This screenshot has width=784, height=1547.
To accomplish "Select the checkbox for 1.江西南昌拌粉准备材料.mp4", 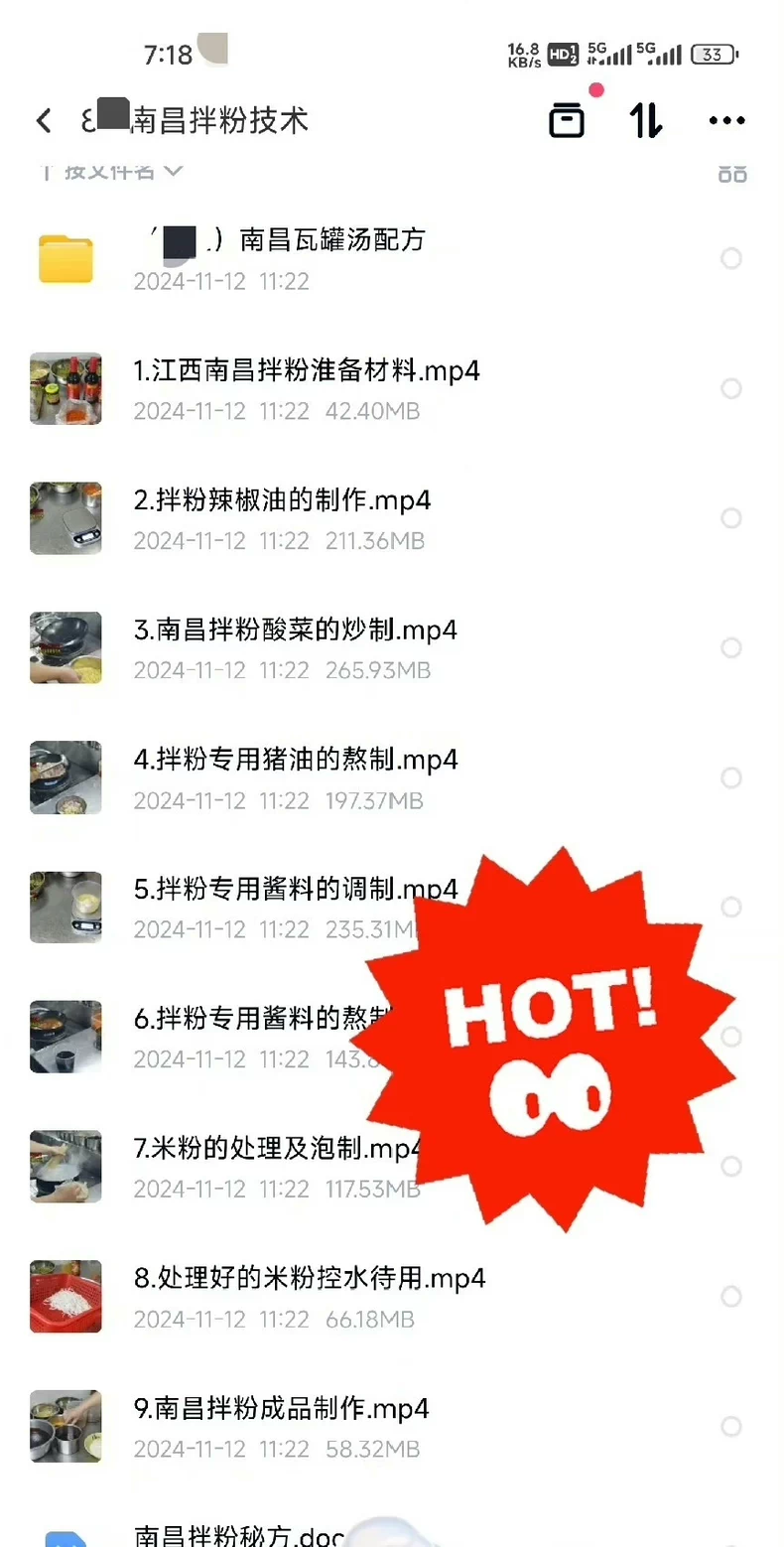I will 731,388.
